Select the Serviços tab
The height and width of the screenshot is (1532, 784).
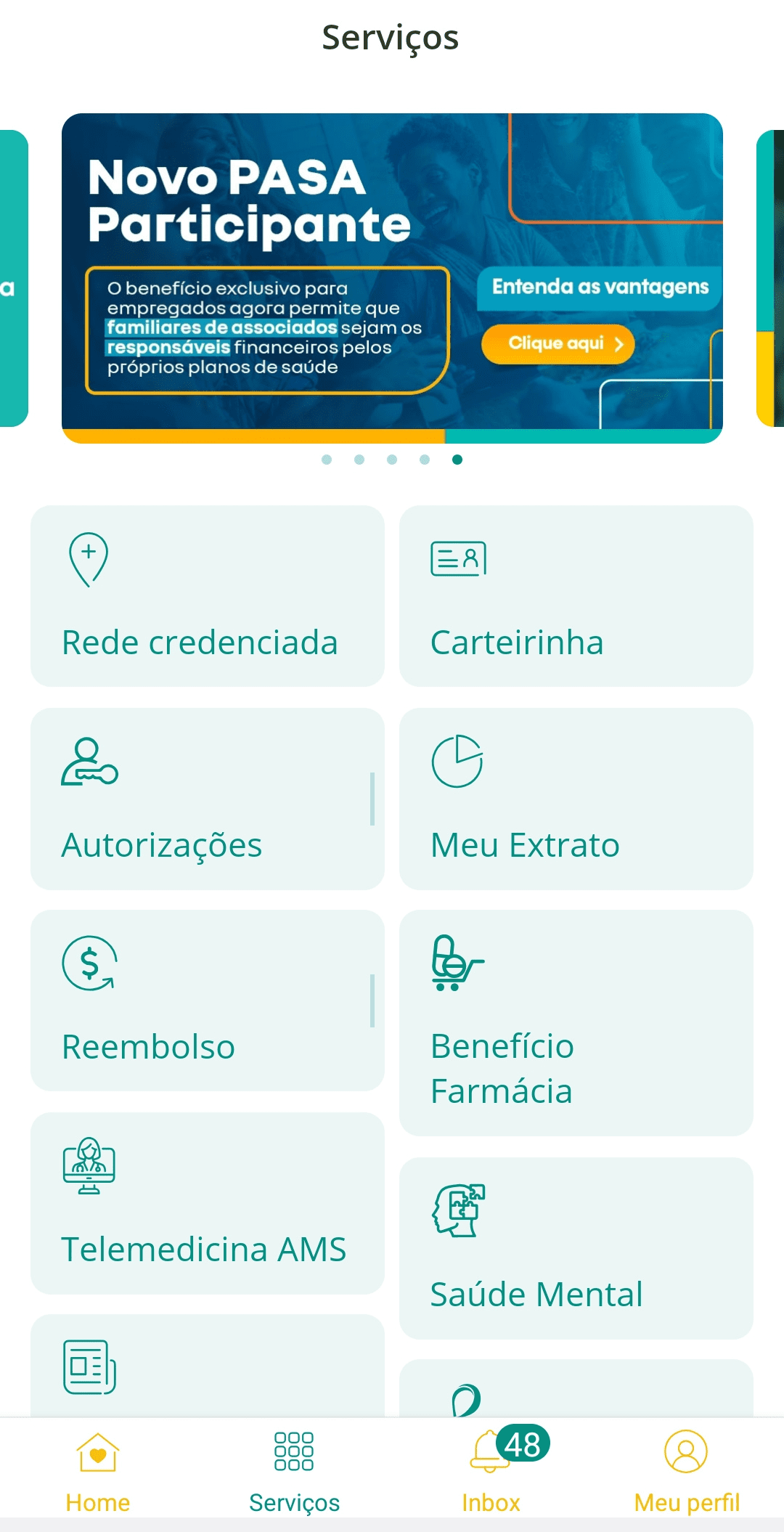294,1472
